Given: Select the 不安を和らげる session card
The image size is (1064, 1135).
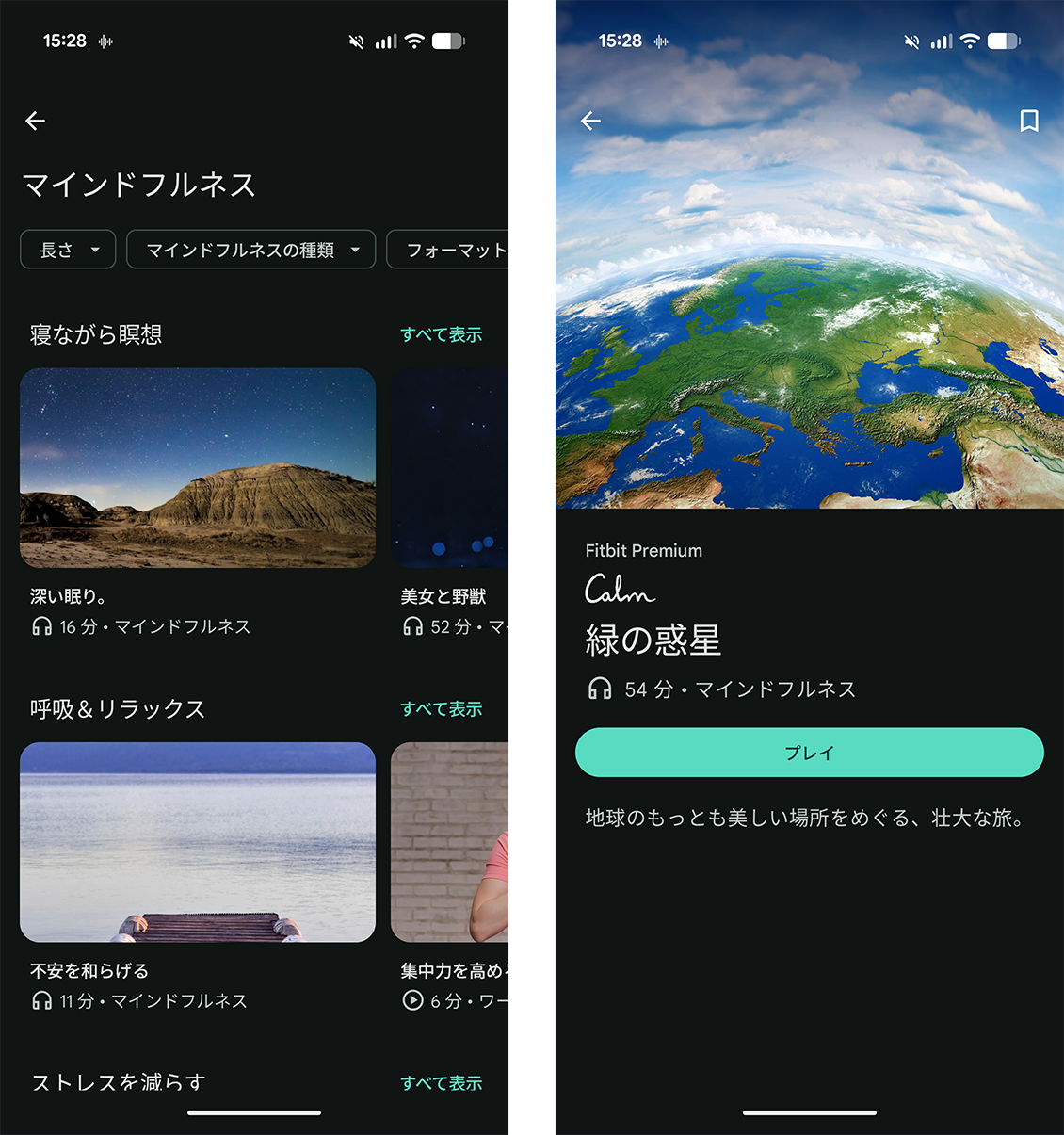Looking at the screenshot, I should click(198, 842).
